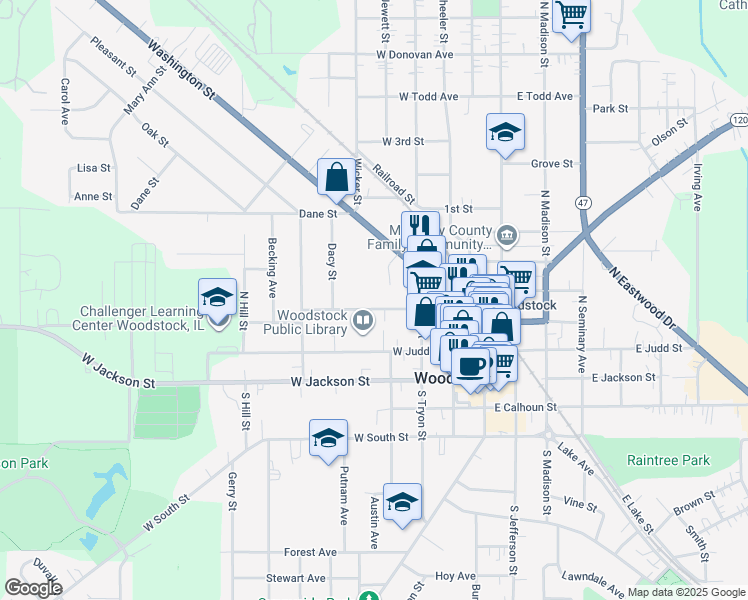
Task: Open the school marker beside Austin Ave
Action: 402,502
